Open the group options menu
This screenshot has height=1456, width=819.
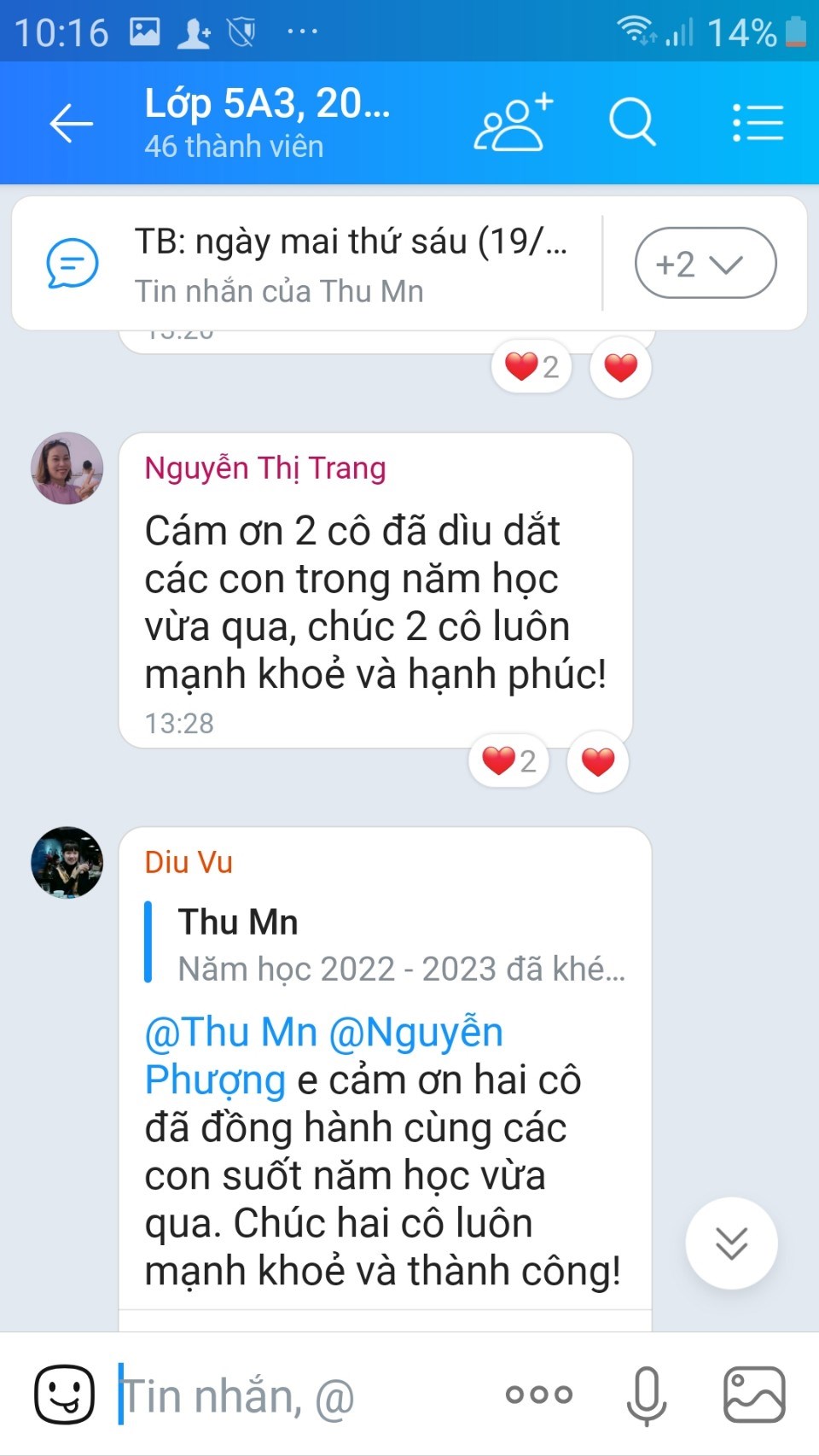tap(757, 123)
